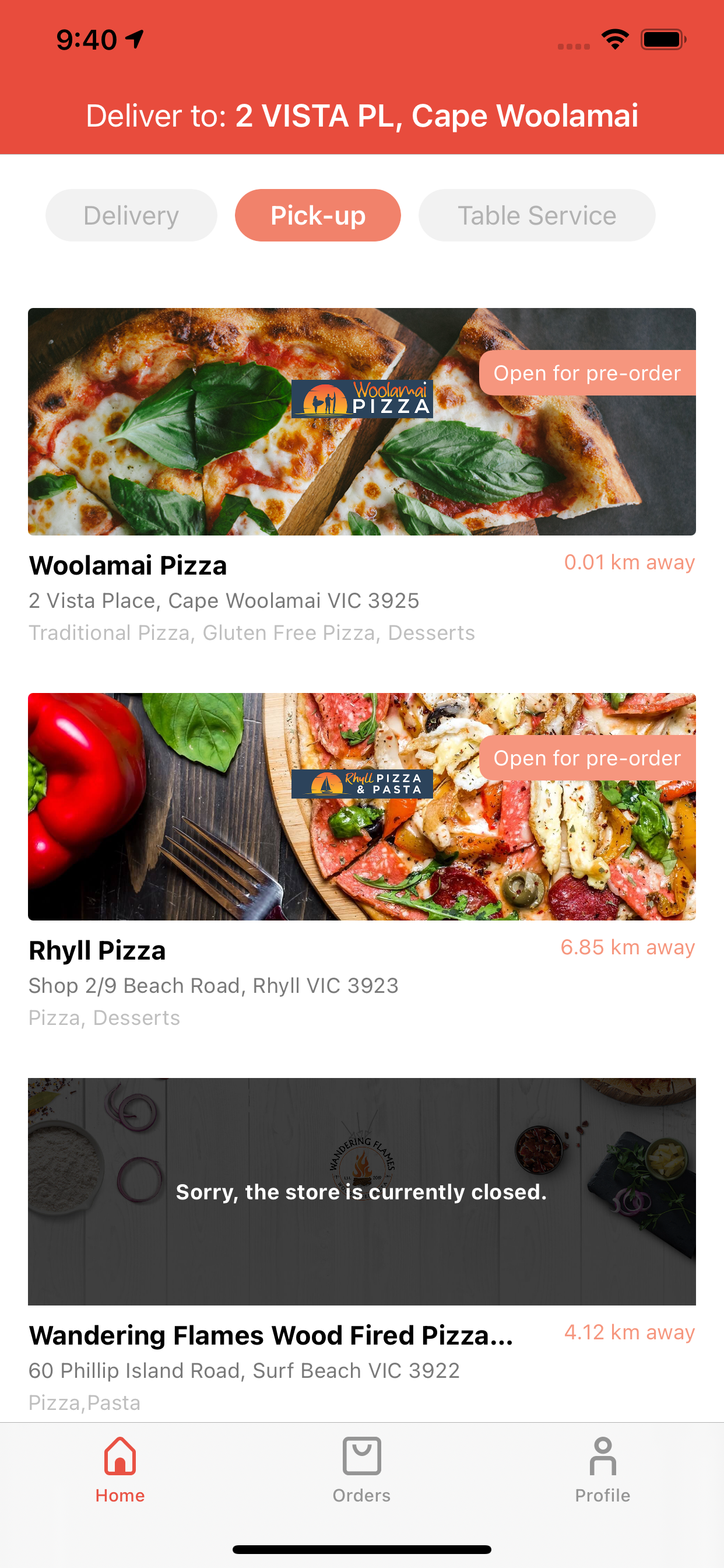Choose Table Service mode
Image resolution: width=724 pixels, height=1568 pixels.
tap(537, 215)
